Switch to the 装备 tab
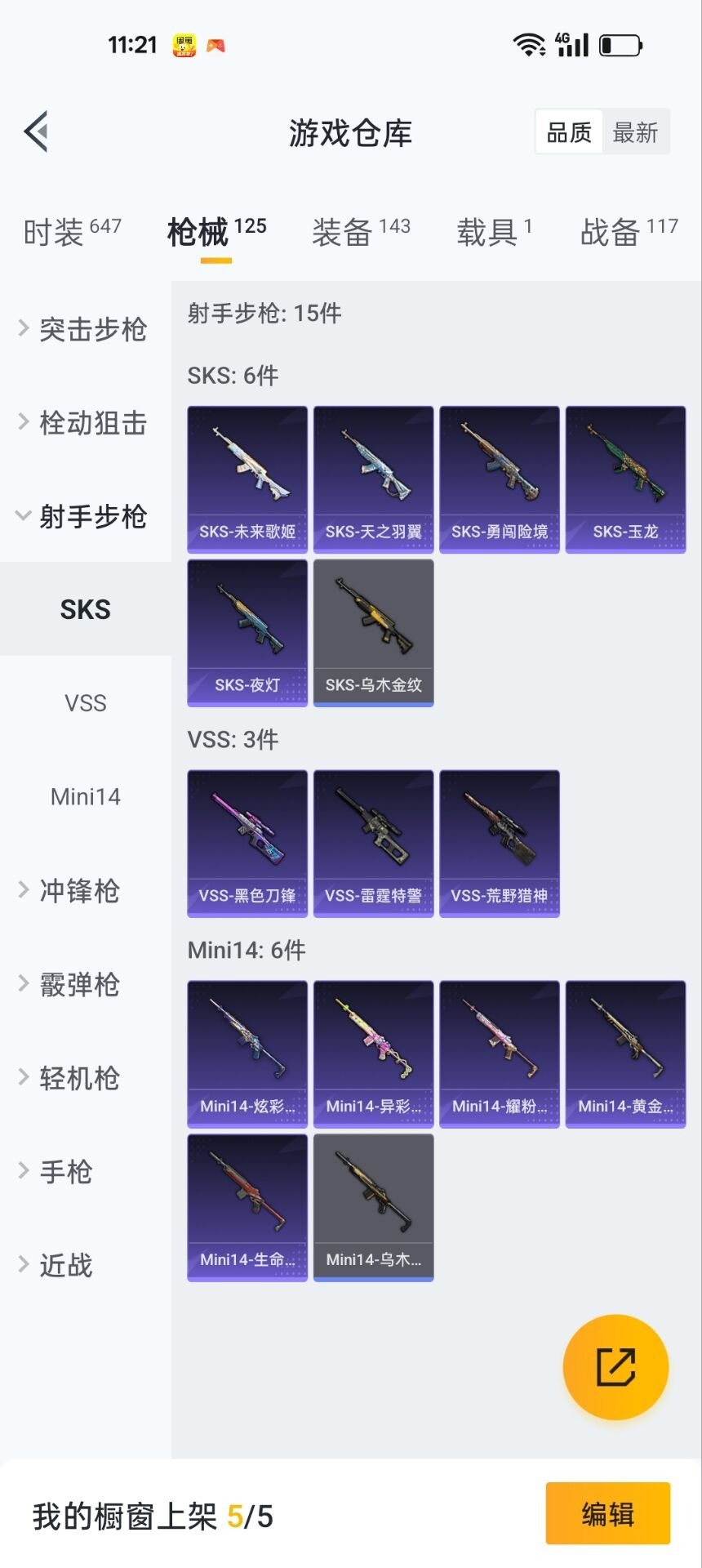The width and height of the screenshot is (702, 1568). pyautogui.click(x=360, y=232)
